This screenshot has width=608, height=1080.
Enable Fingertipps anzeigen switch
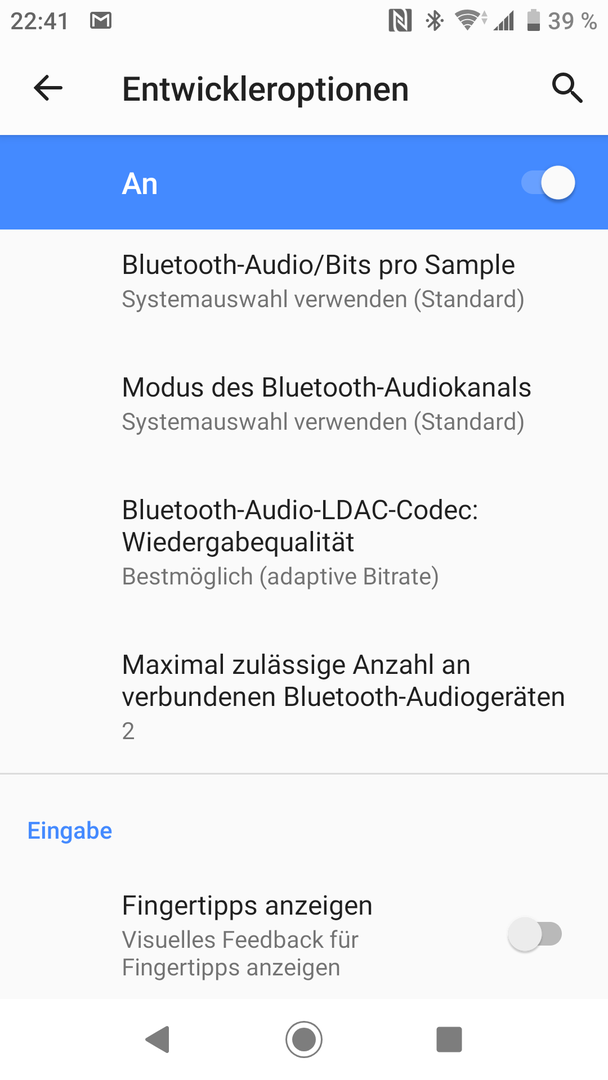(535, 935)
